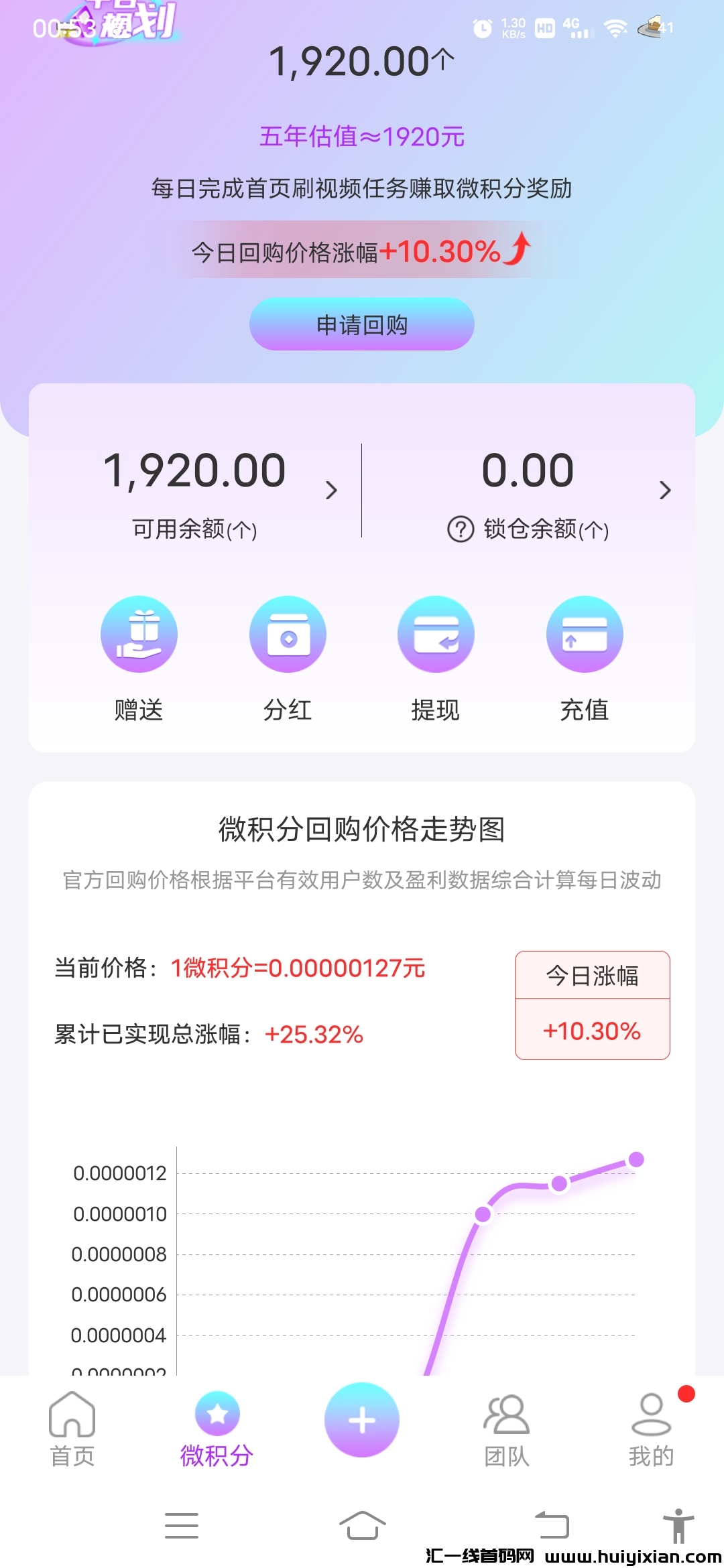Tap the question mark beside 锁仓余额
This screenshot has width=724, height=1568.
tap(461, 530)
